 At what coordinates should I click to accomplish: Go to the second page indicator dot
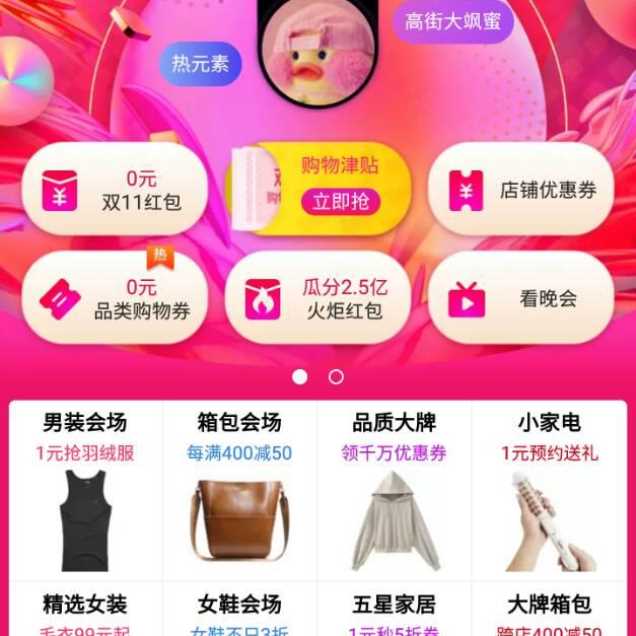336,377
